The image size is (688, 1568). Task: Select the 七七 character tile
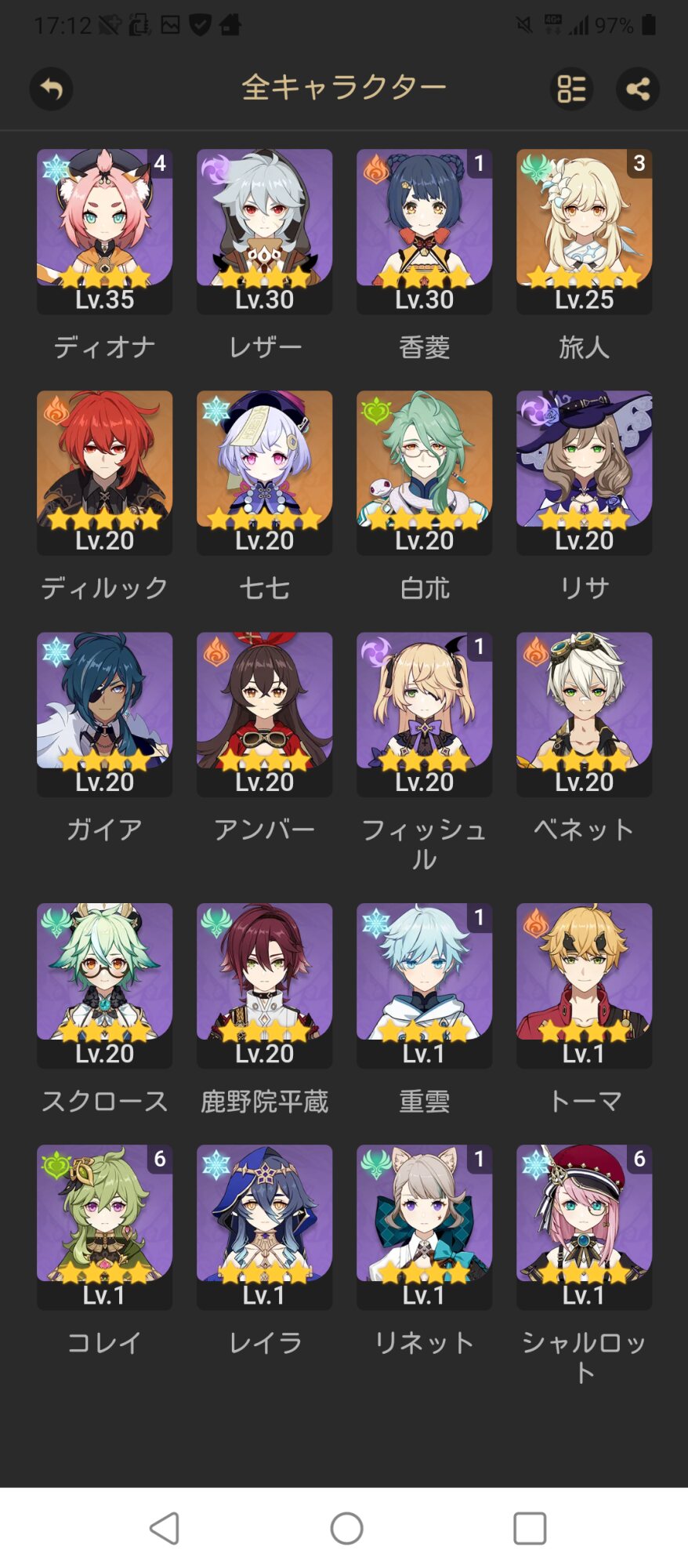pyautogui.click(x=264, y=473)
